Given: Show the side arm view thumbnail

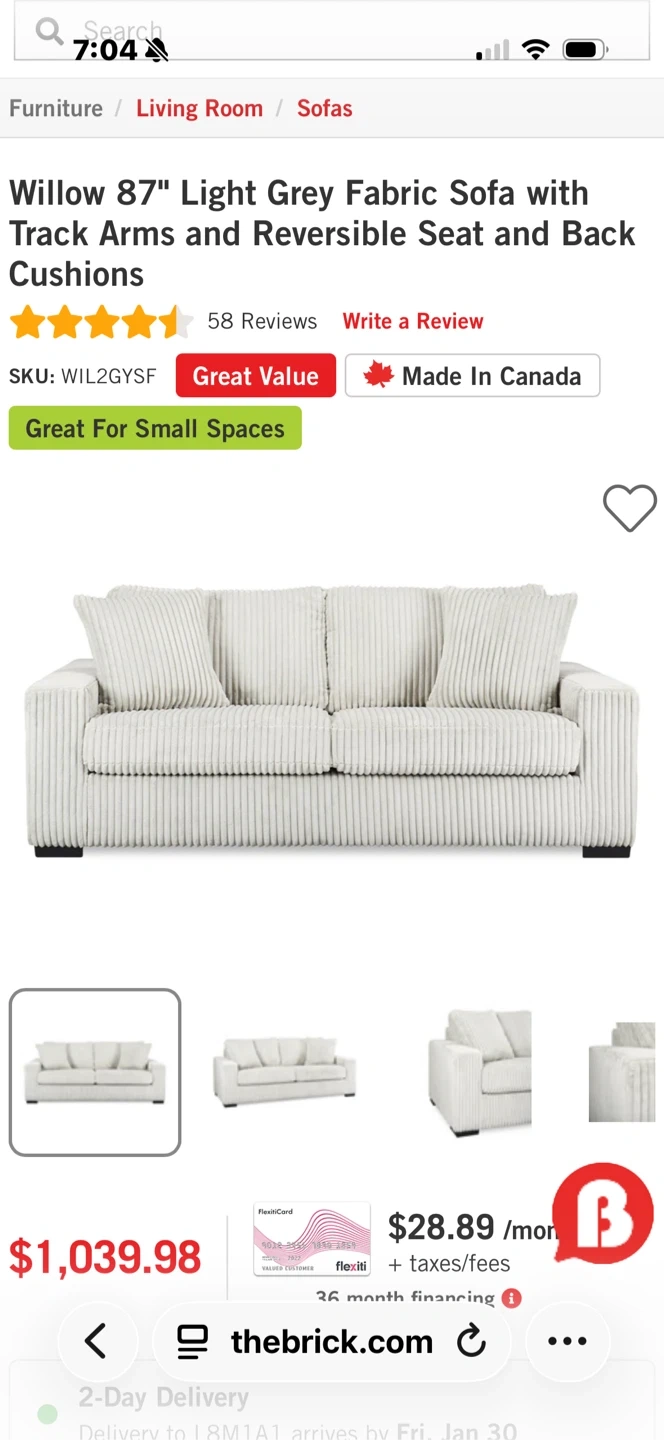Looking at the screenshot, I should (x=480, y=1071).
